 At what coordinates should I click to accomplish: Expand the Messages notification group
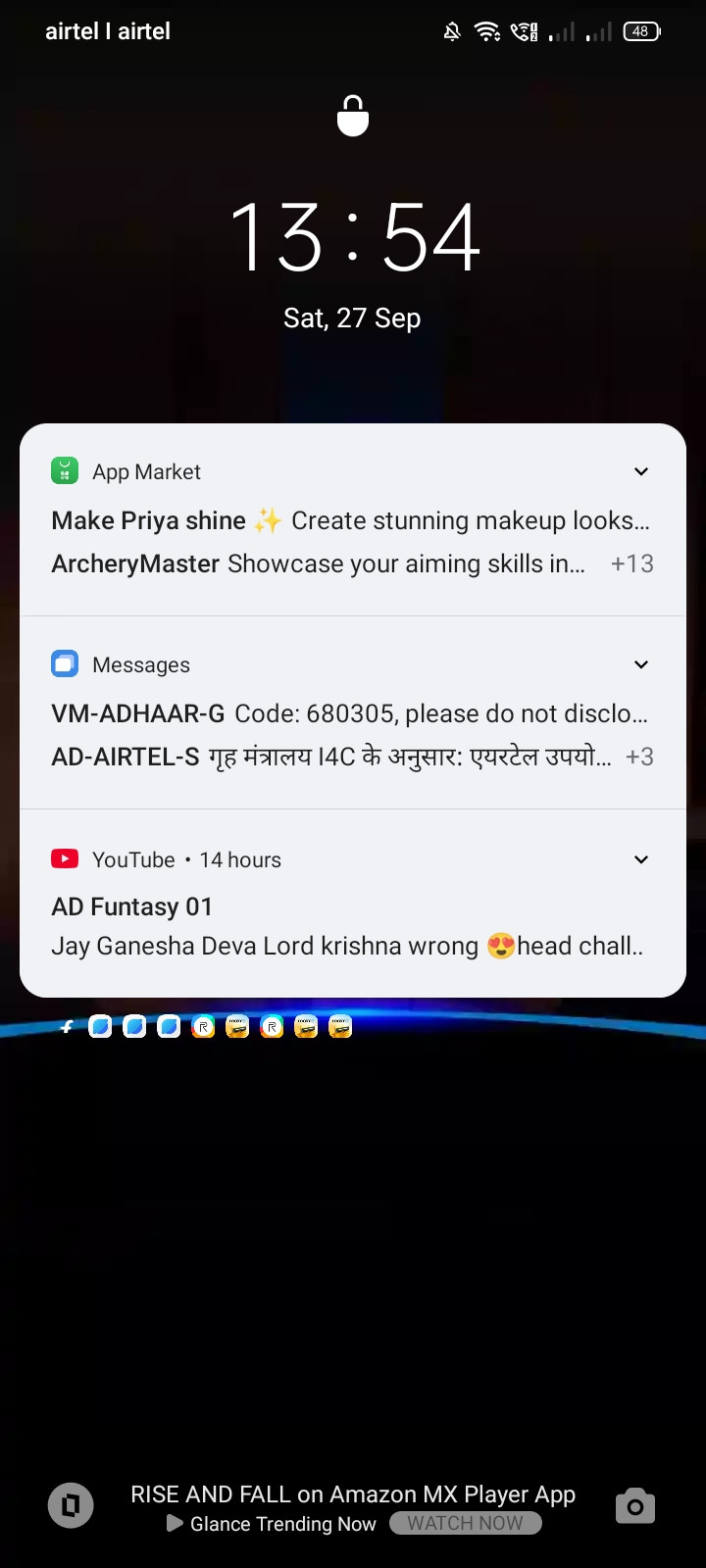(x=640, y=663)
